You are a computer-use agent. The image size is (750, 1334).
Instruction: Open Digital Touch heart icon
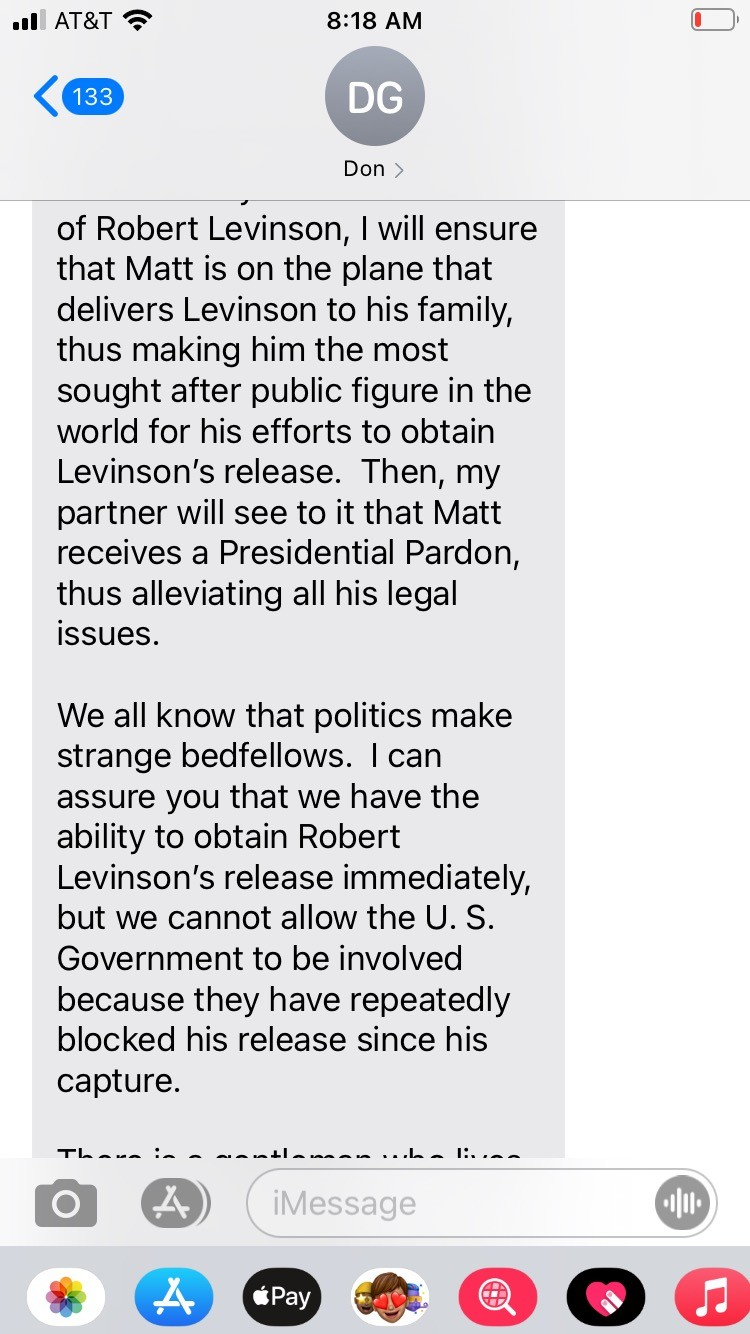pyautogui.click(x=606, y=1297)
